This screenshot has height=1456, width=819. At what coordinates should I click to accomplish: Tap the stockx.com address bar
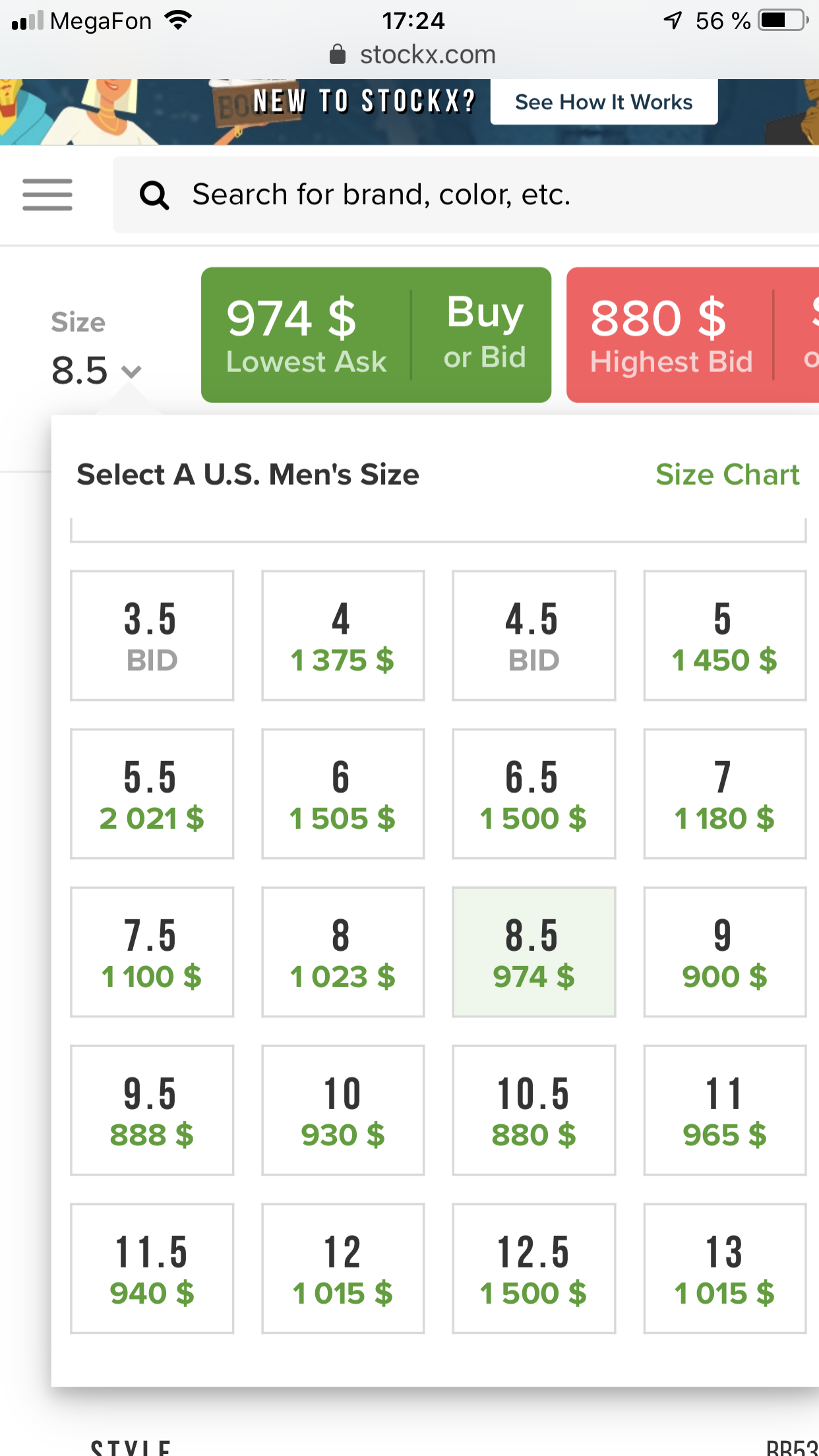(413, 55)
